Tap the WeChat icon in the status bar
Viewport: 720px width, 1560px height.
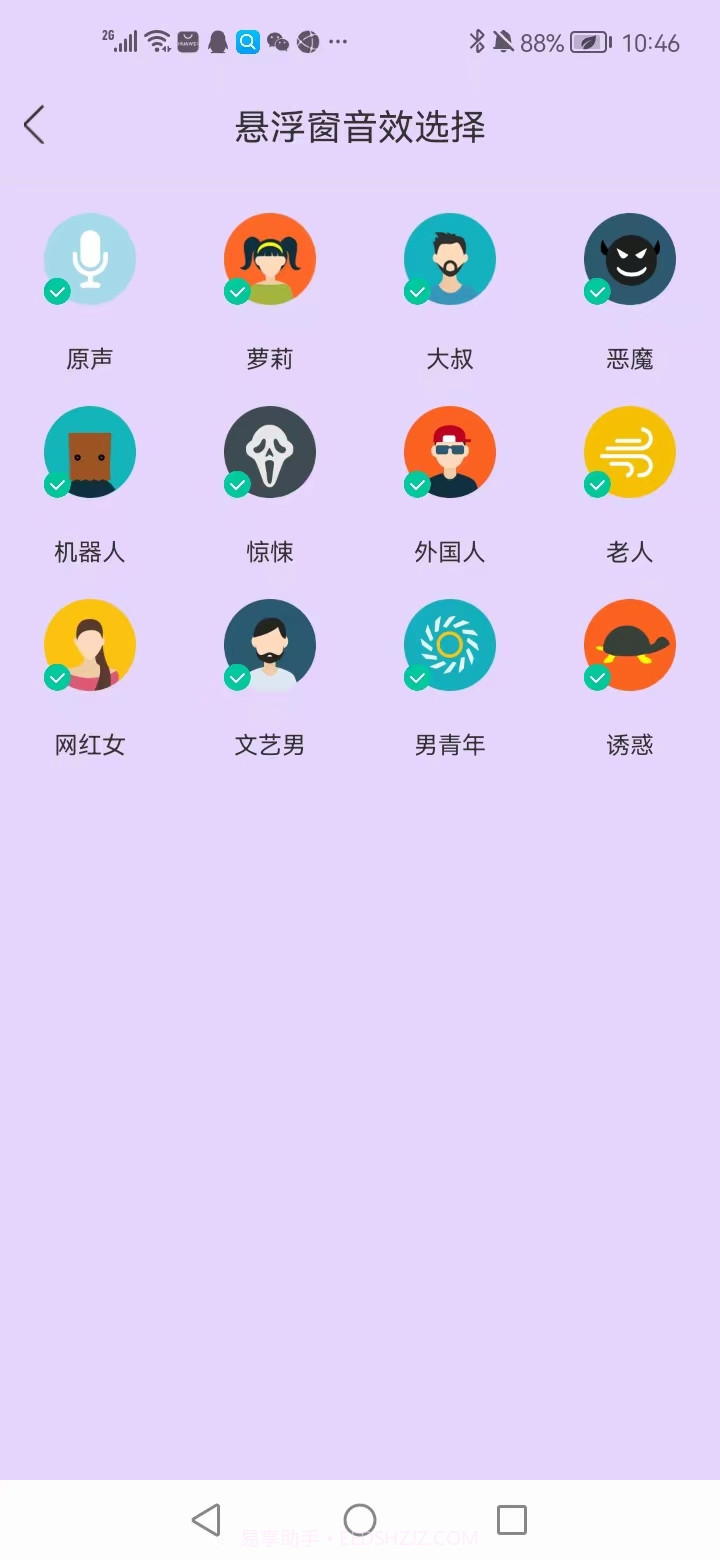pyautogui.click(x=278, y=42)
